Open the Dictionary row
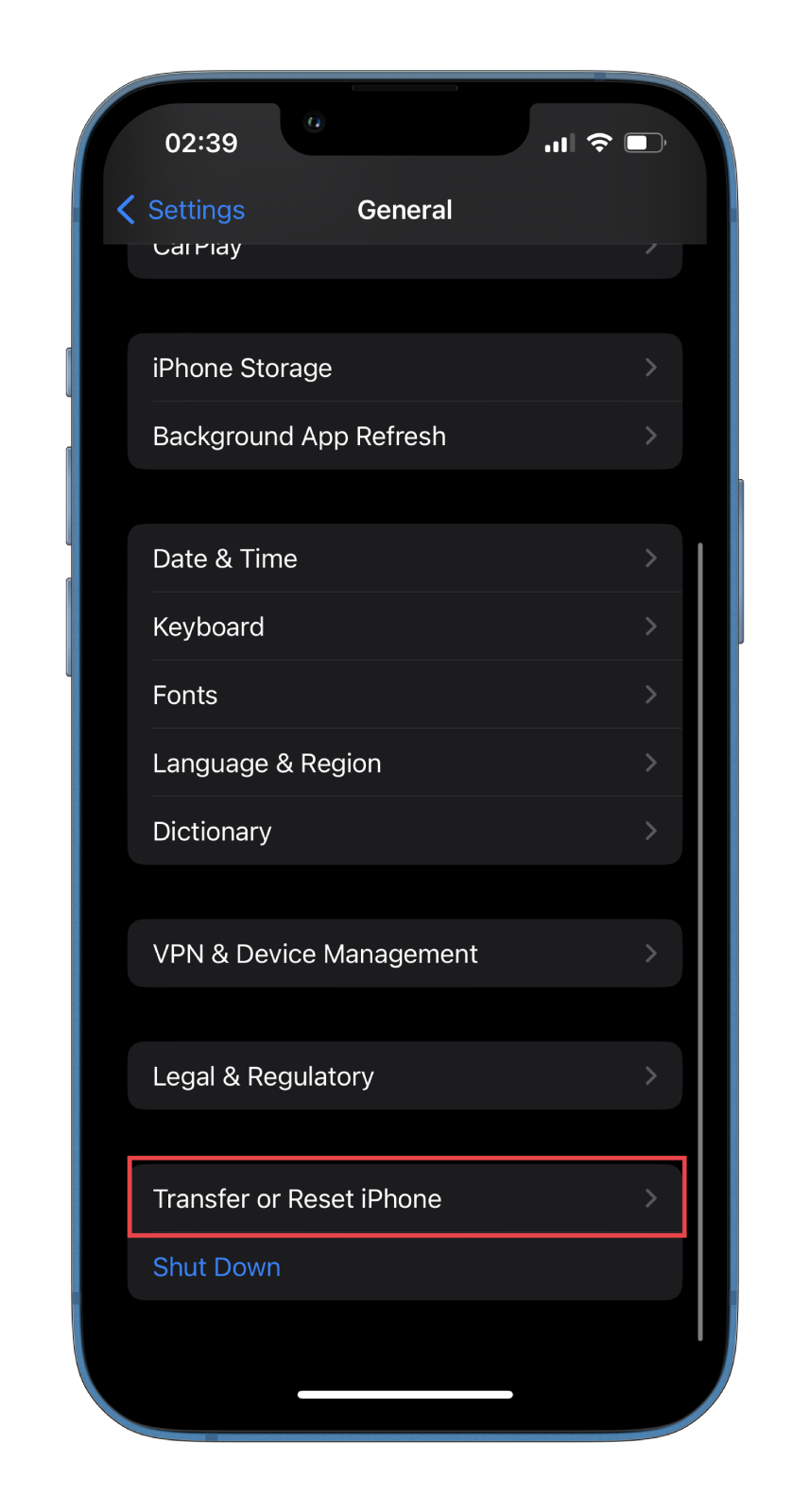Viewport: 810px width, 1512px height. tap(405, 831)
